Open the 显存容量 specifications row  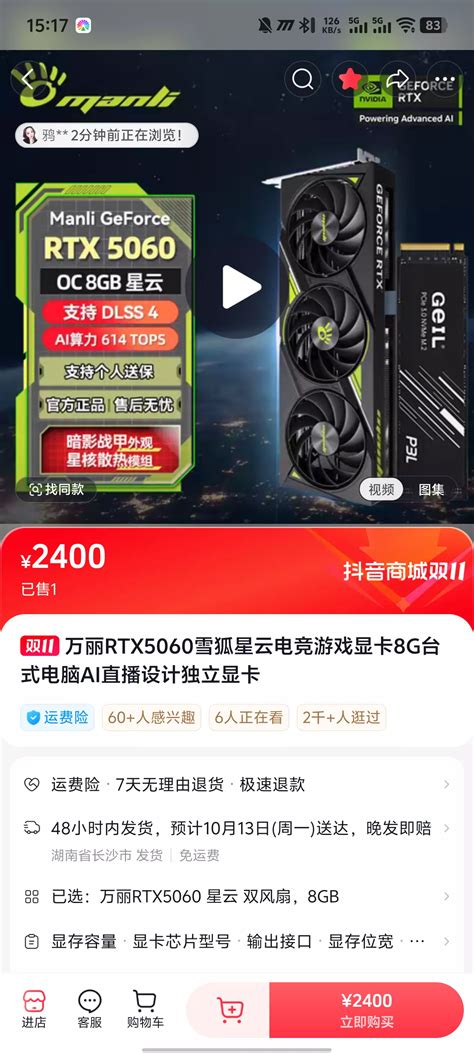[236, 942]
